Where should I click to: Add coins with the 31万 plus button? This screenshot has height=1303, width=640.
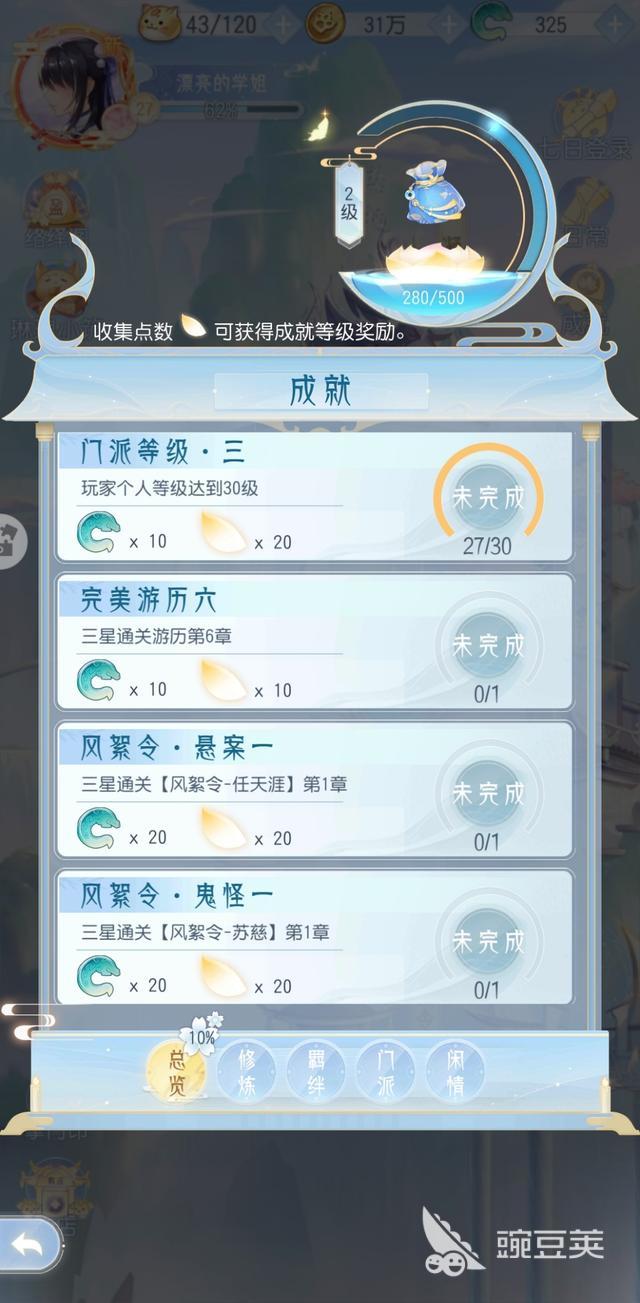click(450, 24)
